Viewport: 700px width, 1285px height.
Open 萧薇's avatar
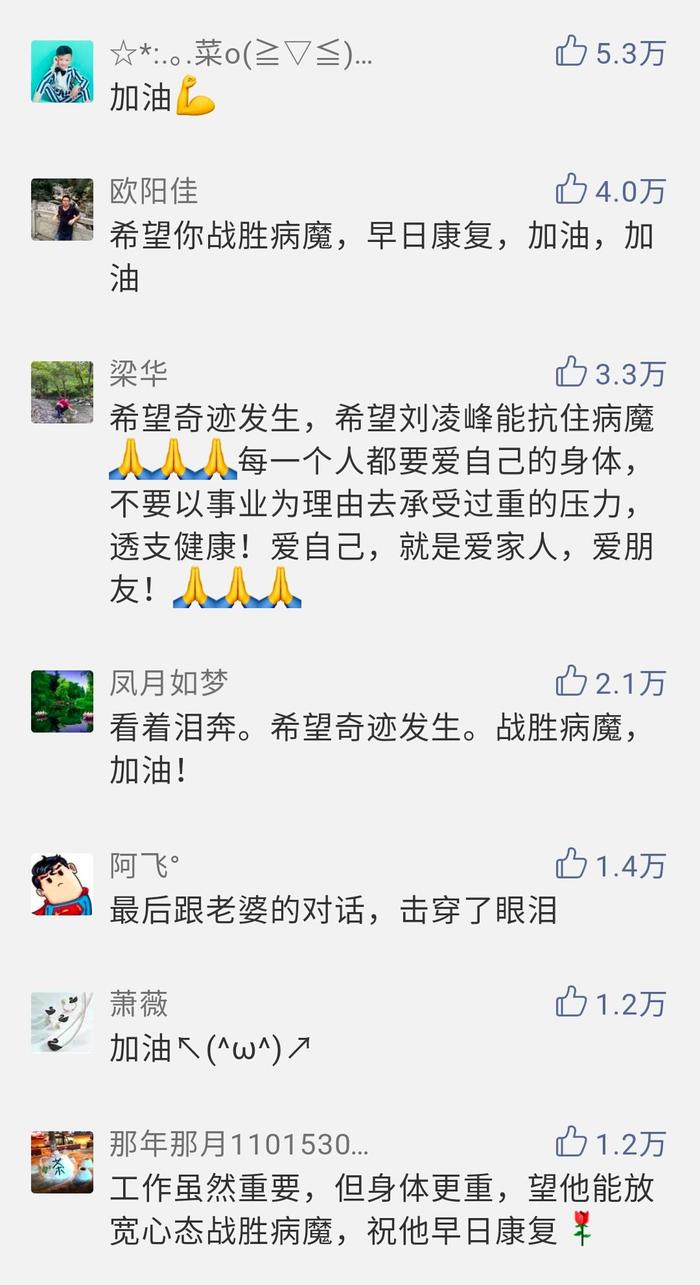click(62, 1022)
